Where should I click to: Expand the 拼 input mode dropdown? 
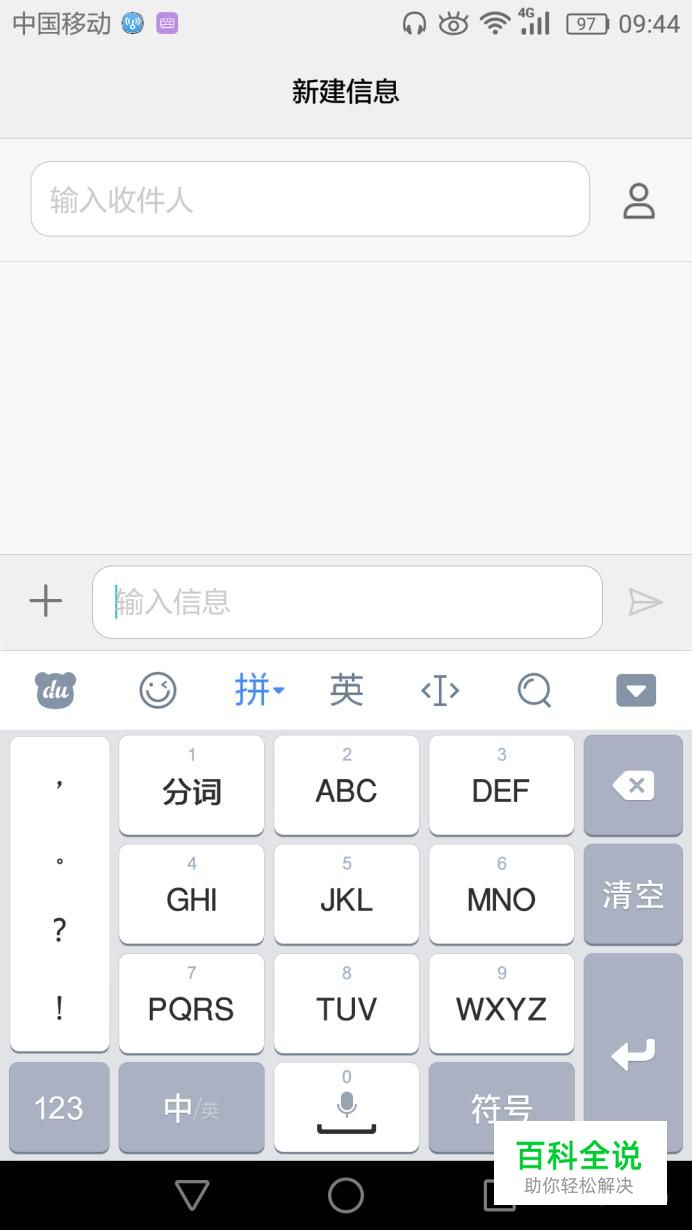coord(259,689)
